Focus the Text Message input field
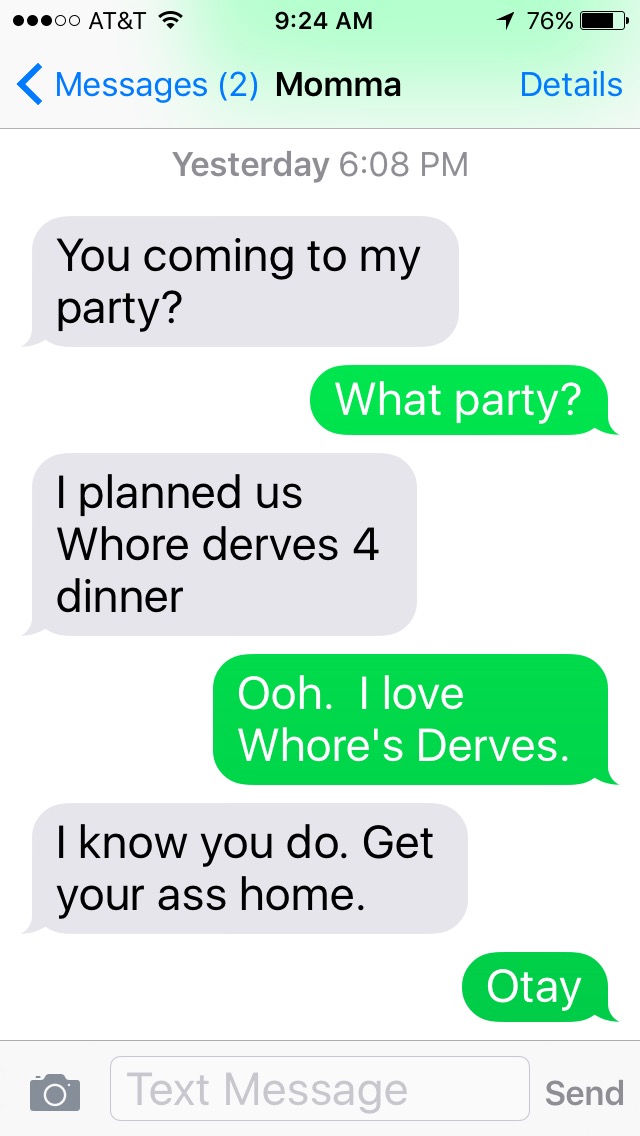Image resolution: width=640 pixels, height=1136 pixels. (320, 1088)
